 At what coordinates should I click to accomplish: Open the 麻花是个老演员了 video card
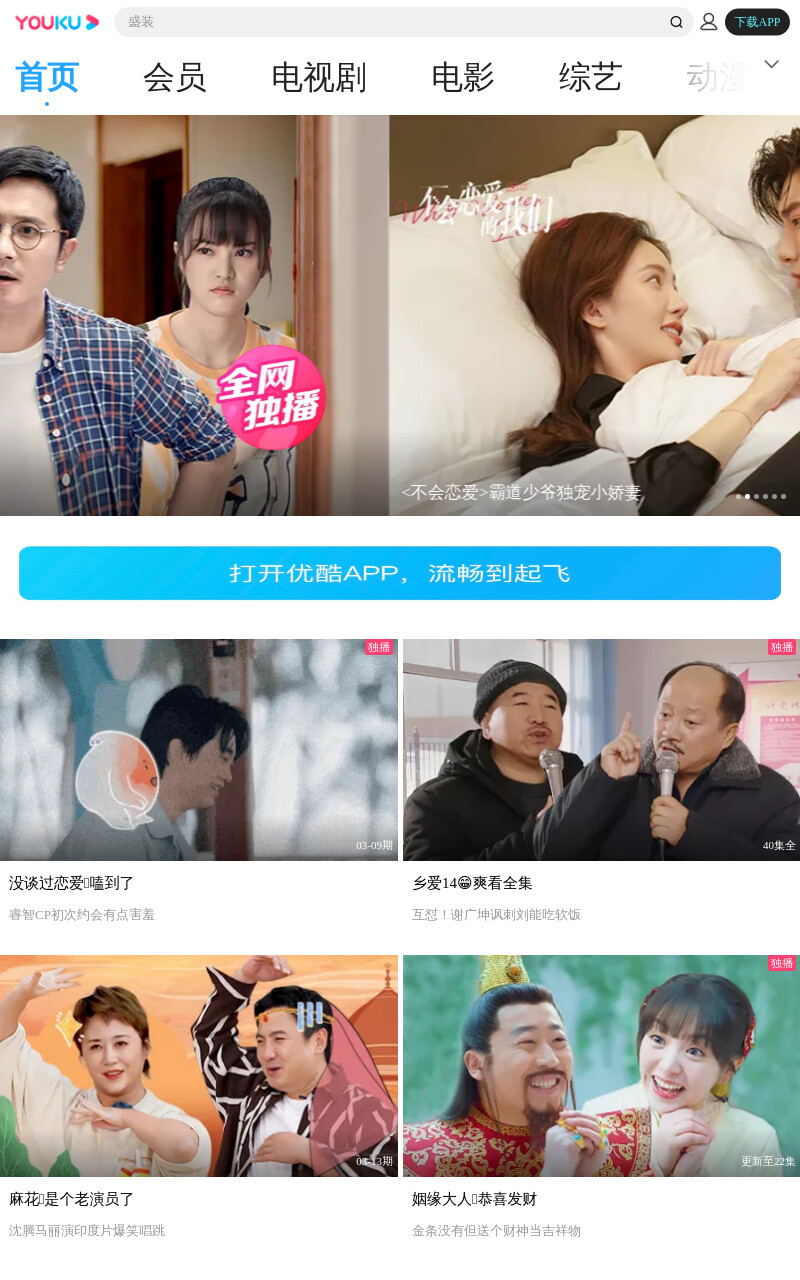click(x=199, y=1099)
